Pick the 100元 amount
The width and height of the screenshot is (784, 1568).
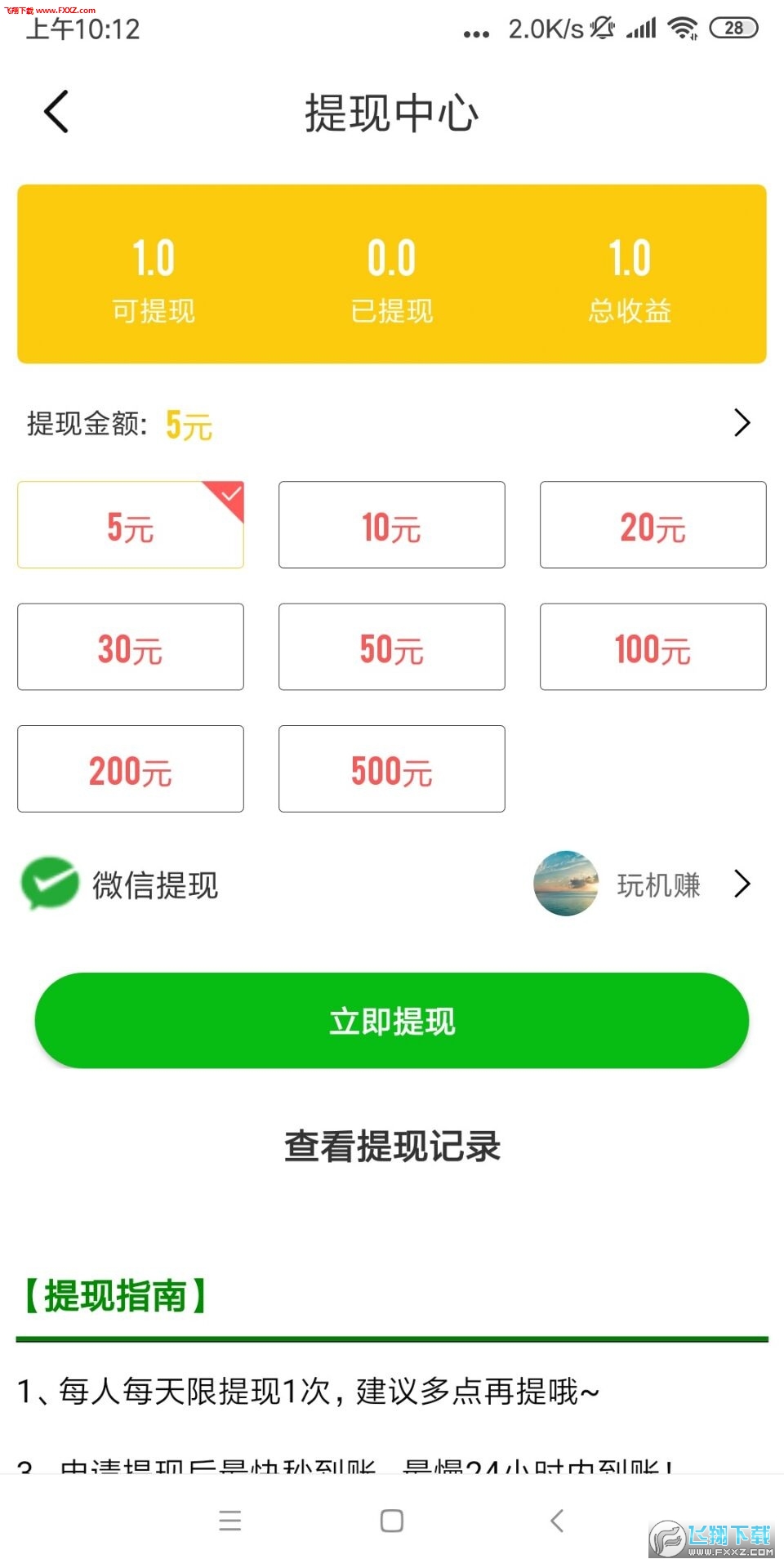(x=653, y=647)
